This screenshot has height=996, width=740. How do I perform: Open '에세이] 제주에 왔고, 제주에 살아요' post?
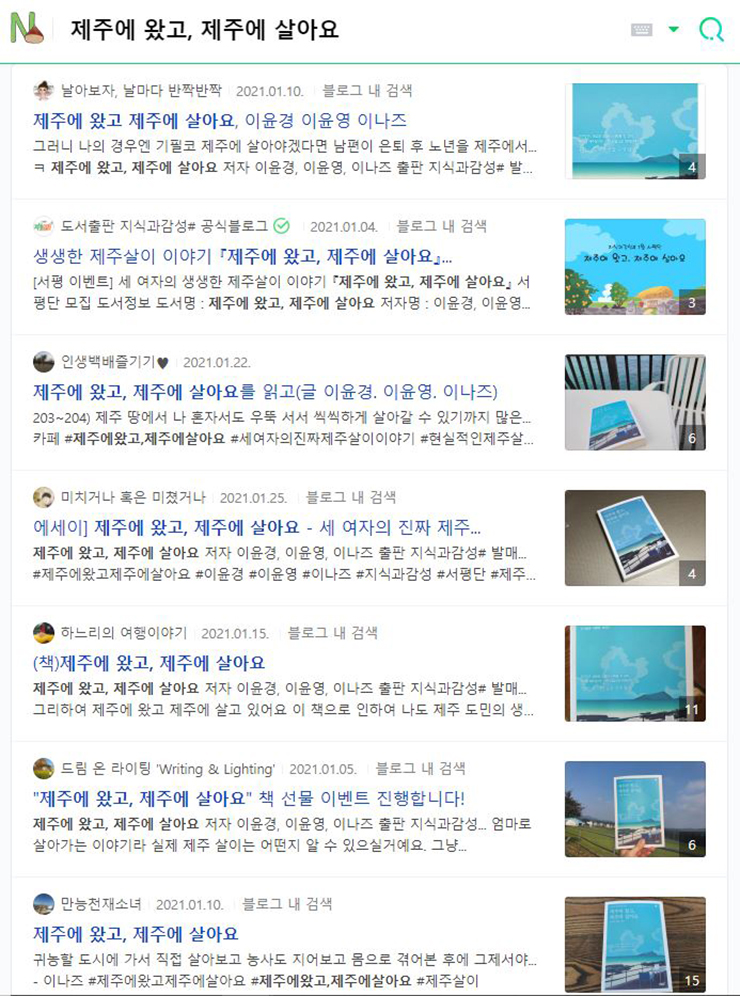pos(257,527)
